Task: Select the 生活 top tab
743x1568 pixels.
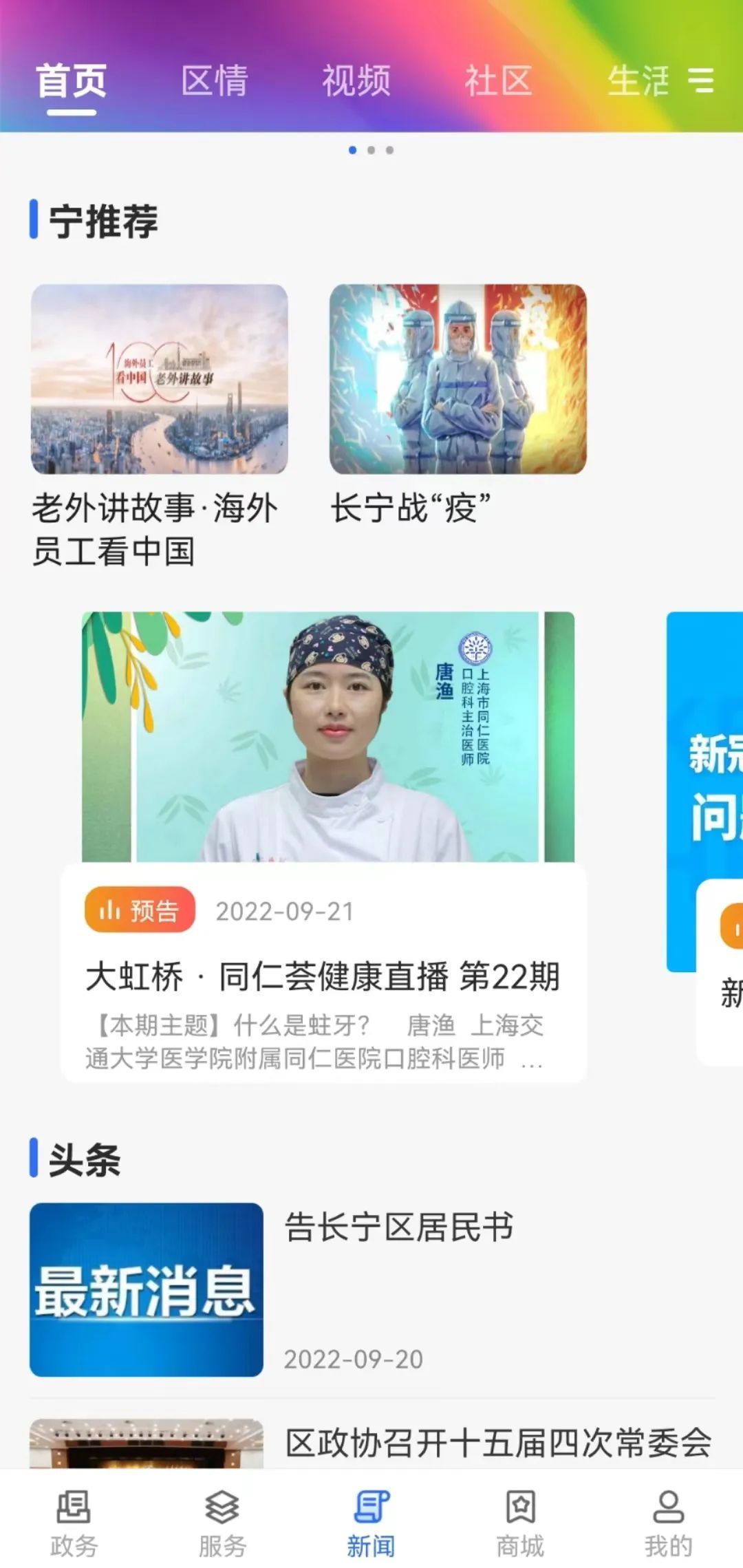Action: tap(637, 81)
